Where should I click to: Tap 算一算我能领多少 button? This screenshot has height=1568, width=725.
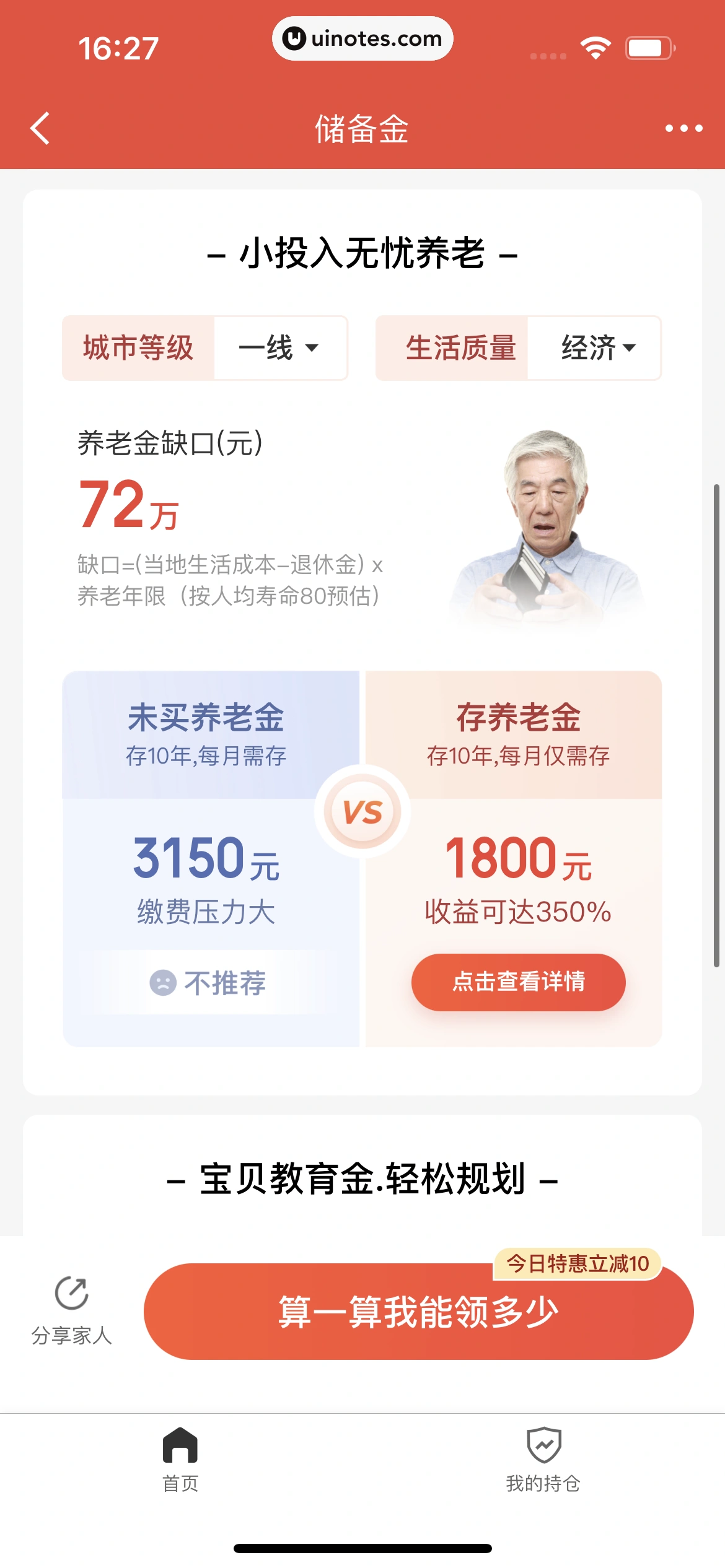pyautogui.click(x=418, y=1312)
